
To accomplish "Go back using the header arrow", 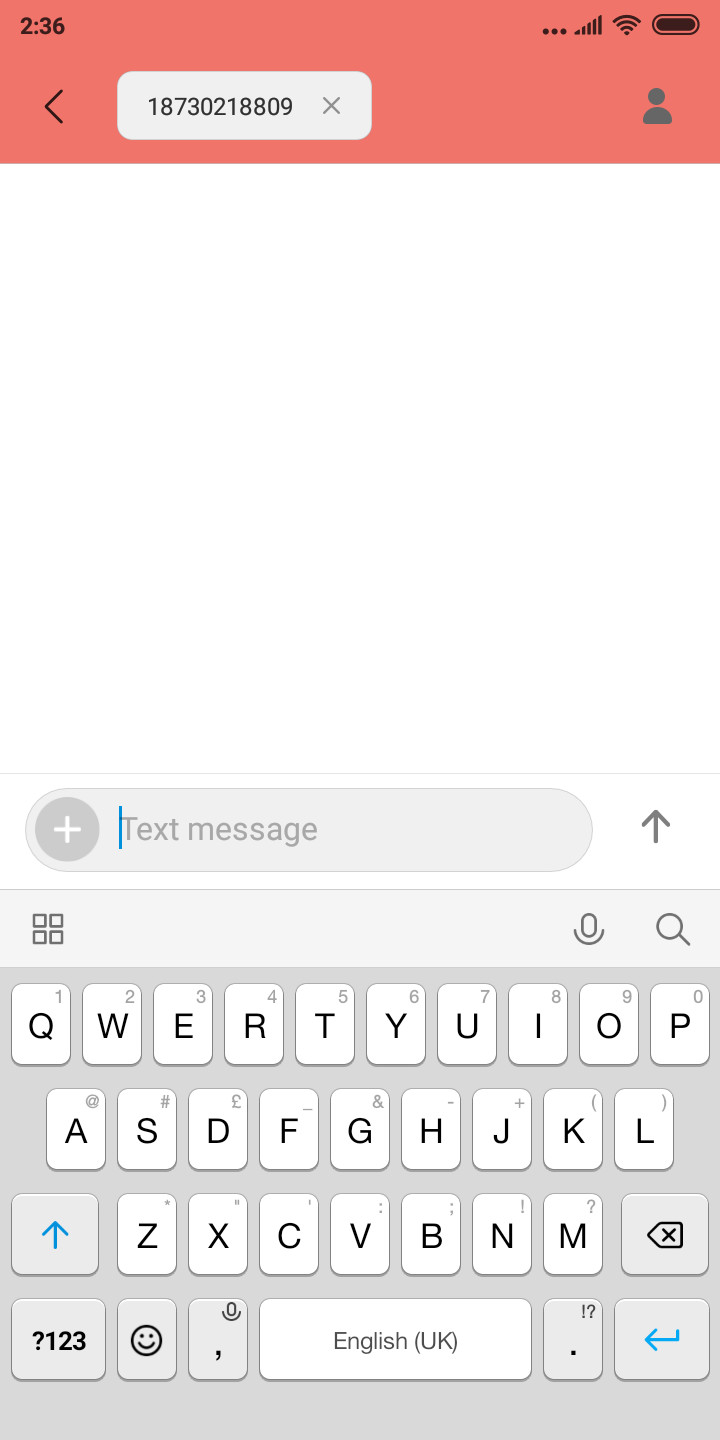I will click(x=54, y=106).
